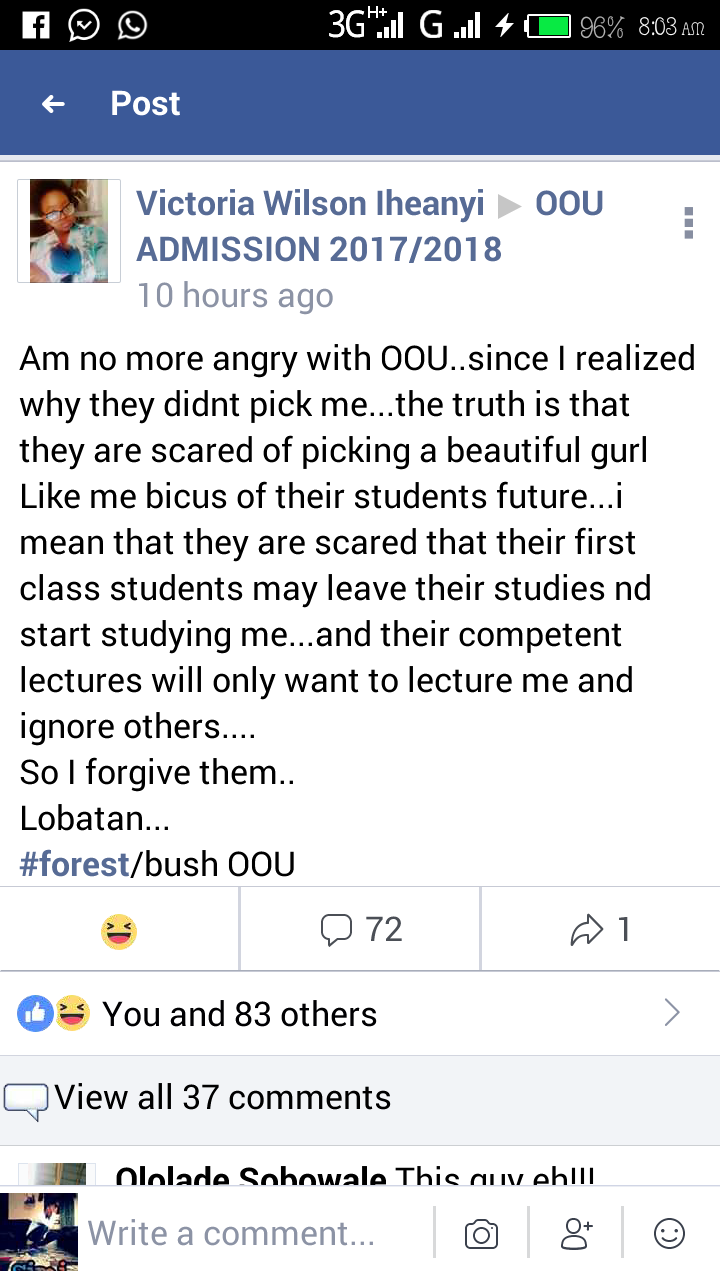This screenshot has height=1280, width=720.
Task: Open Victoria Wilson Iheanyi's profile by name
Action: point(310,204)
